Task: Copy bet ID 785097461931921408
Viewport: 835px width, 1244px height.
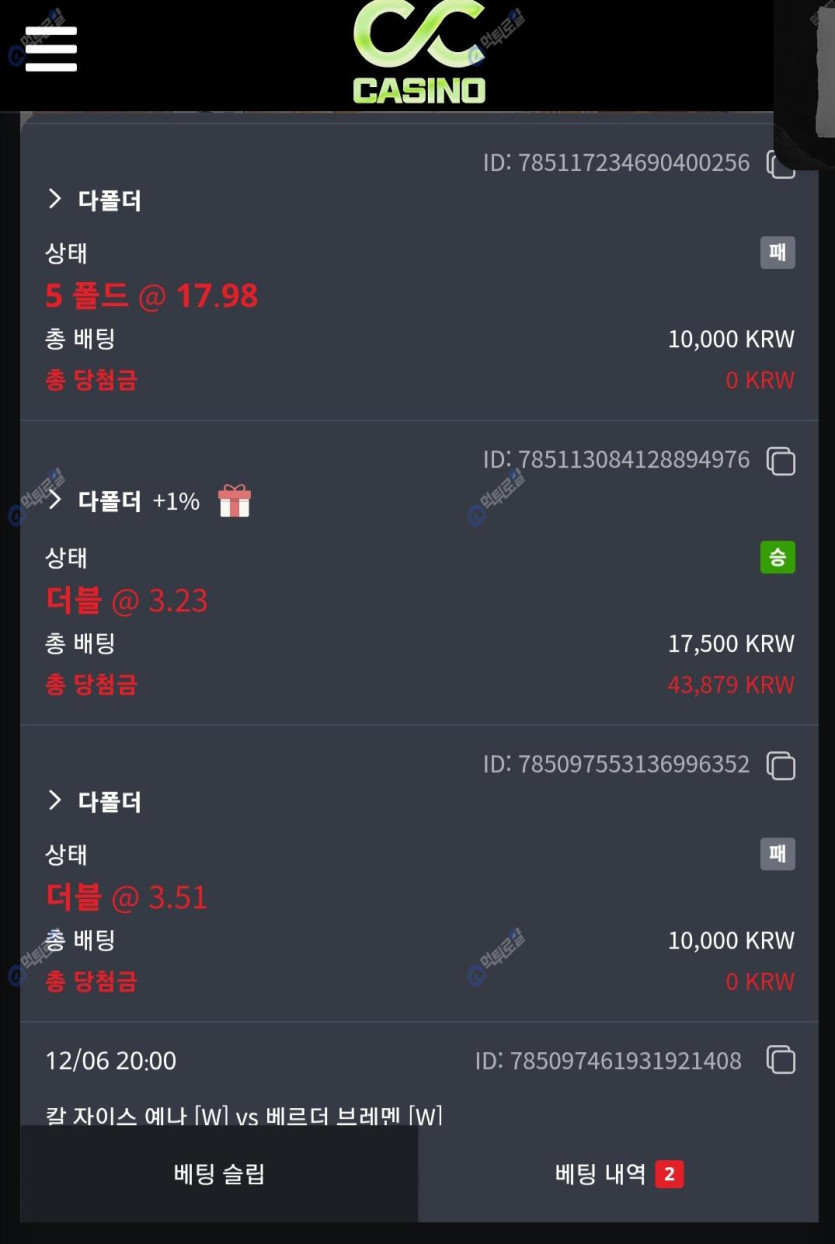Action: [x=780, y=1060]
